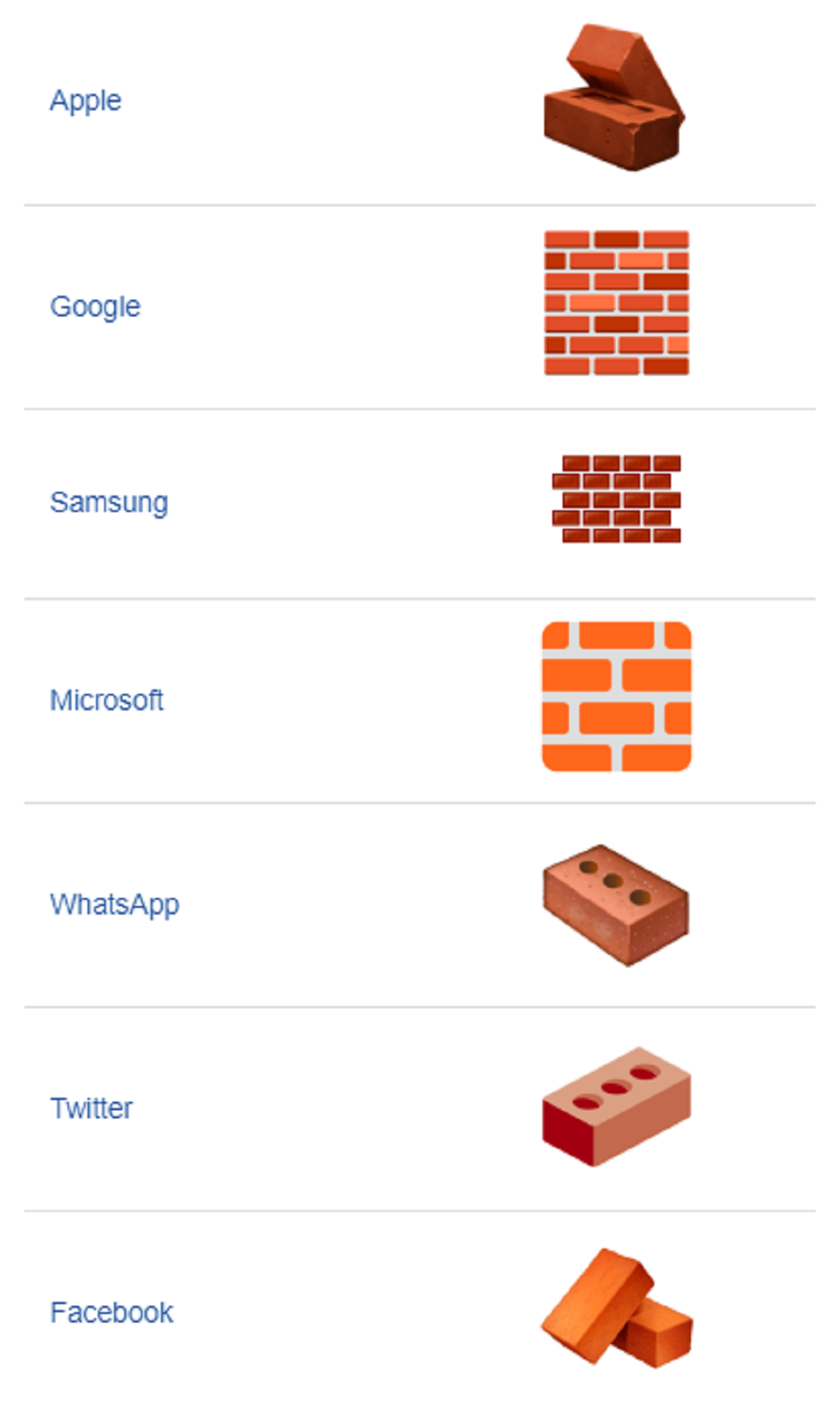Select the Microsoft link
This screenshot has height=1410, width=840.
click(106, 700)
